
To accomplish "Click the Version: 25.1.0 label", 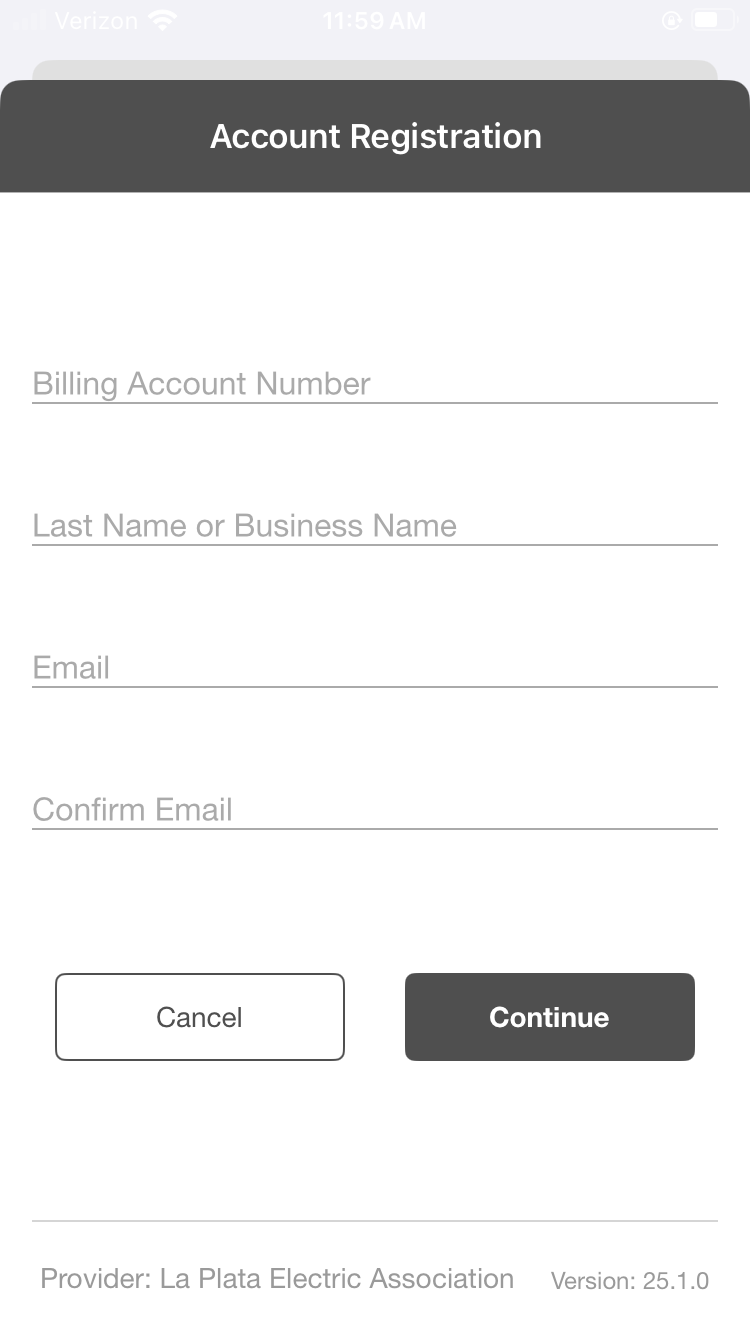I will (630, 1280).
